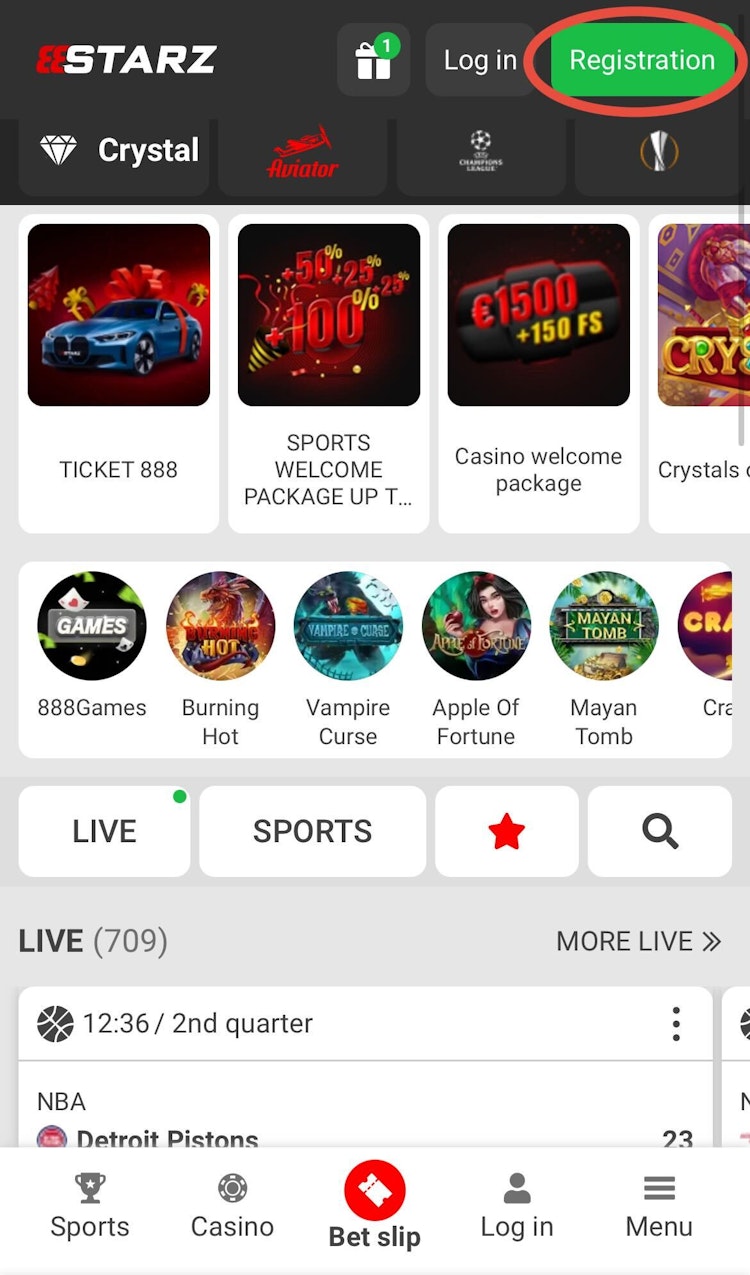This screenshot has height=1275, width=750.
Task: Switch to the LIVE tab
Action: (x=104, y=831)
